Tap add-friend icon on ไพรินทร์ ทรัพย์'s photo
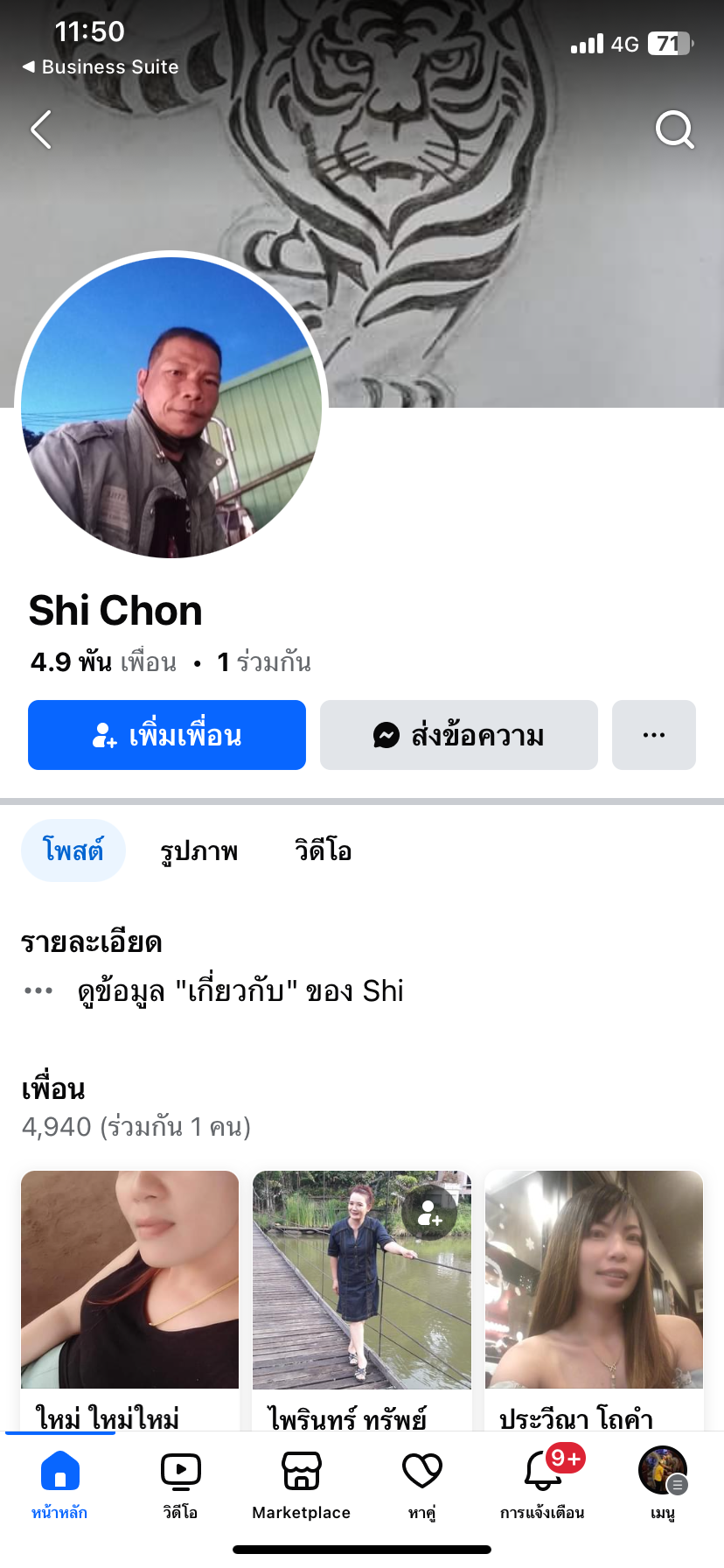This screenshot has height=1568, width=724. tap(429, 1213)
